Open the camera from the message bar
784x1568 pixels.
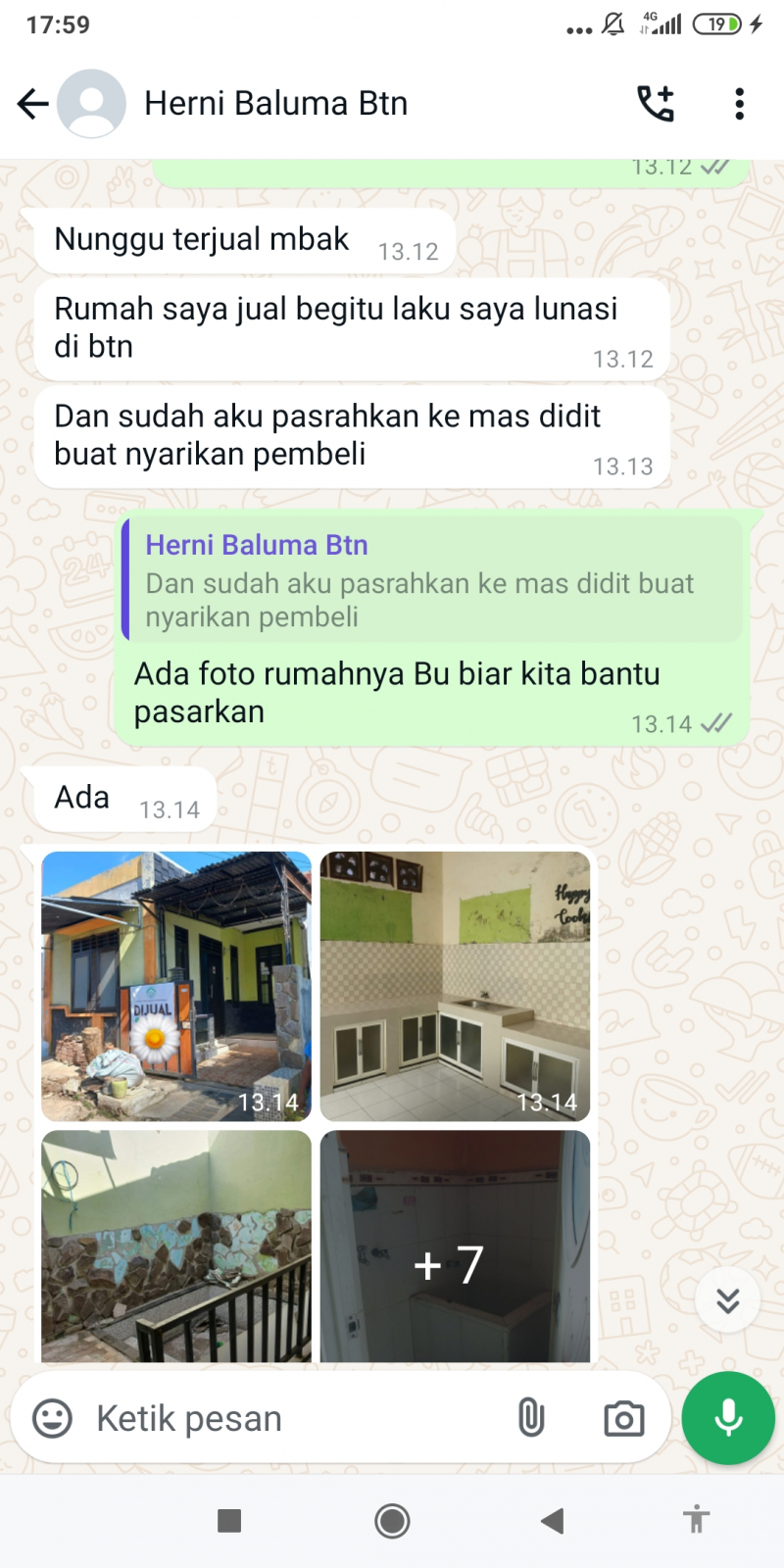point(623,1418)
